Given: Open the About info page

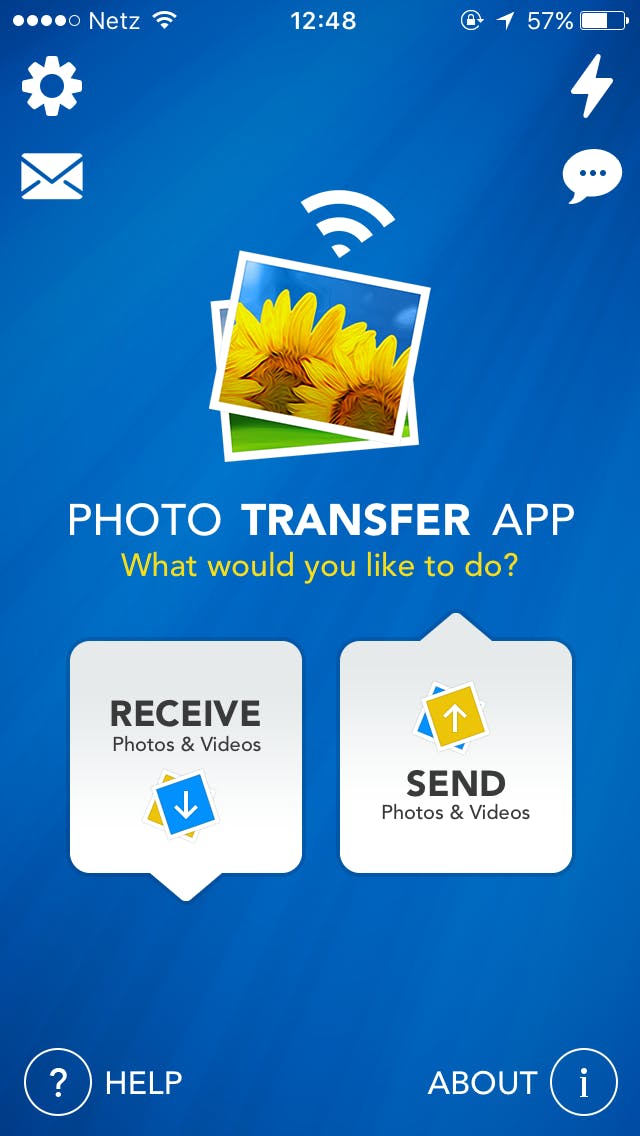Looking at the screenshot, I should tap(523, 1081).
